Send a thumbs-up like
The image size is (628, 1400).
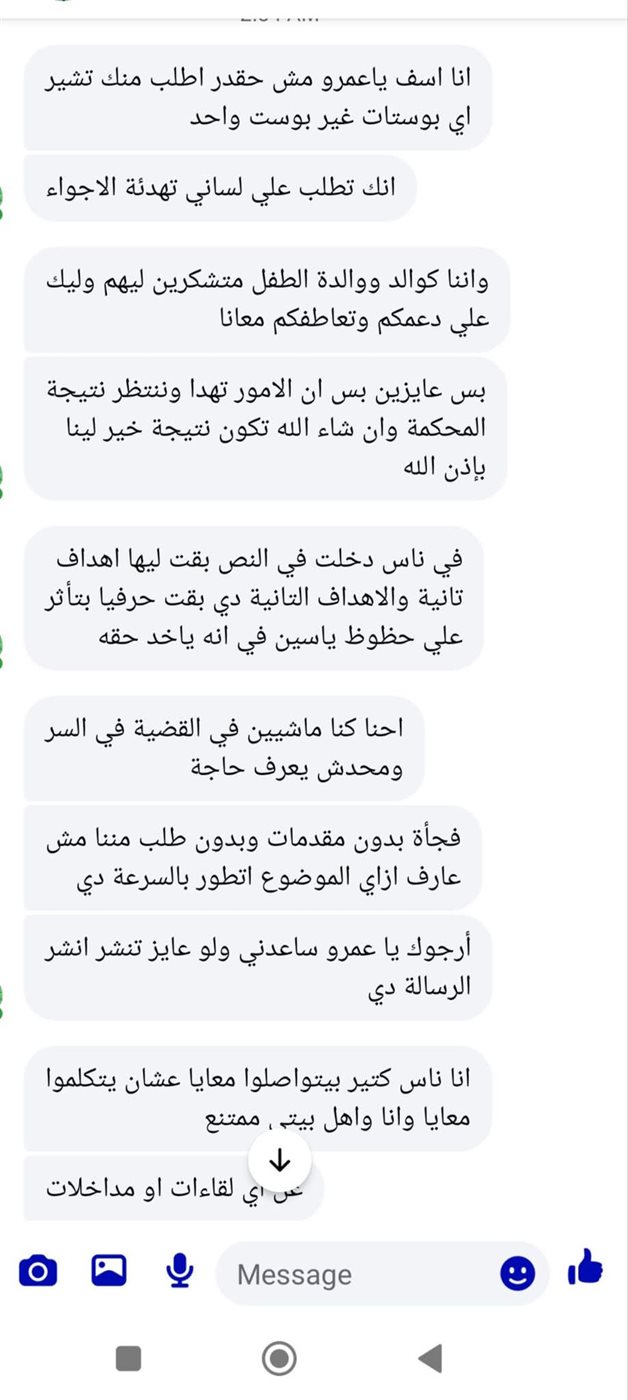click(585, 1270)
